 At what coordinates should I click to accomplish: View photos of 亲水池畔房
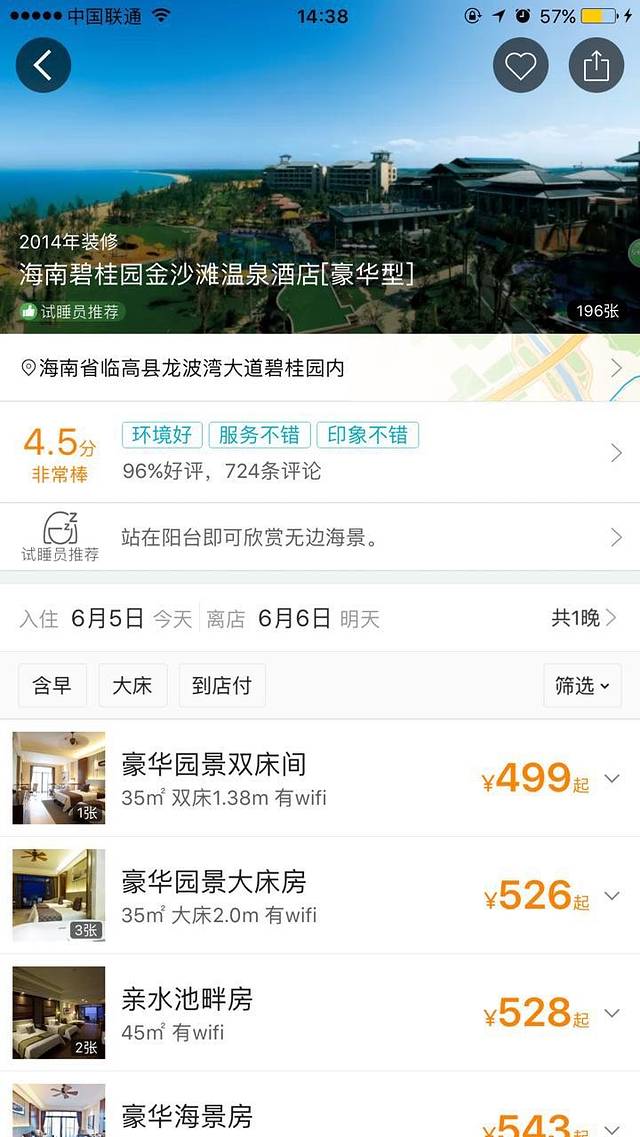pyautogui.click(x=59, y=1012)
